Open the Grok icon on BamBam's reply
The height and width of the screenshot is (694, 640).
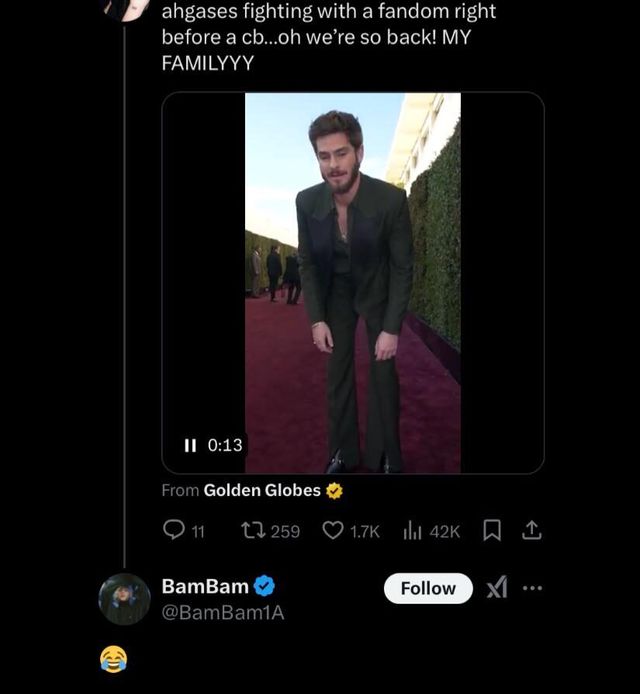496,588
